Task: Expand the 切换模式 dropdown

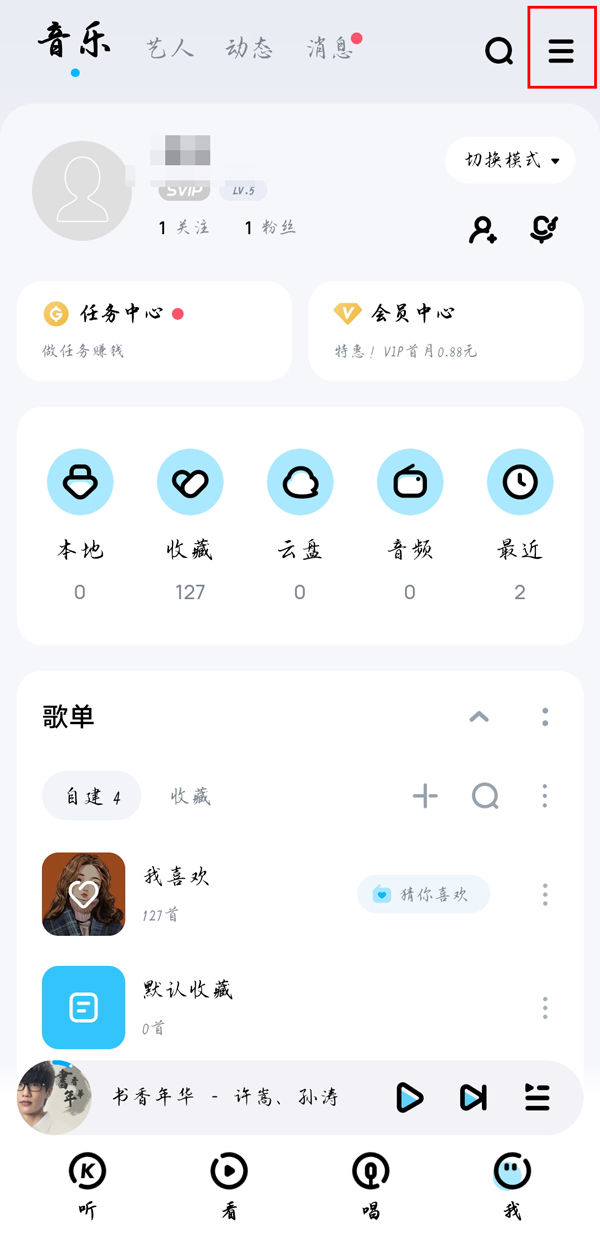Action: tap(510, 160)
